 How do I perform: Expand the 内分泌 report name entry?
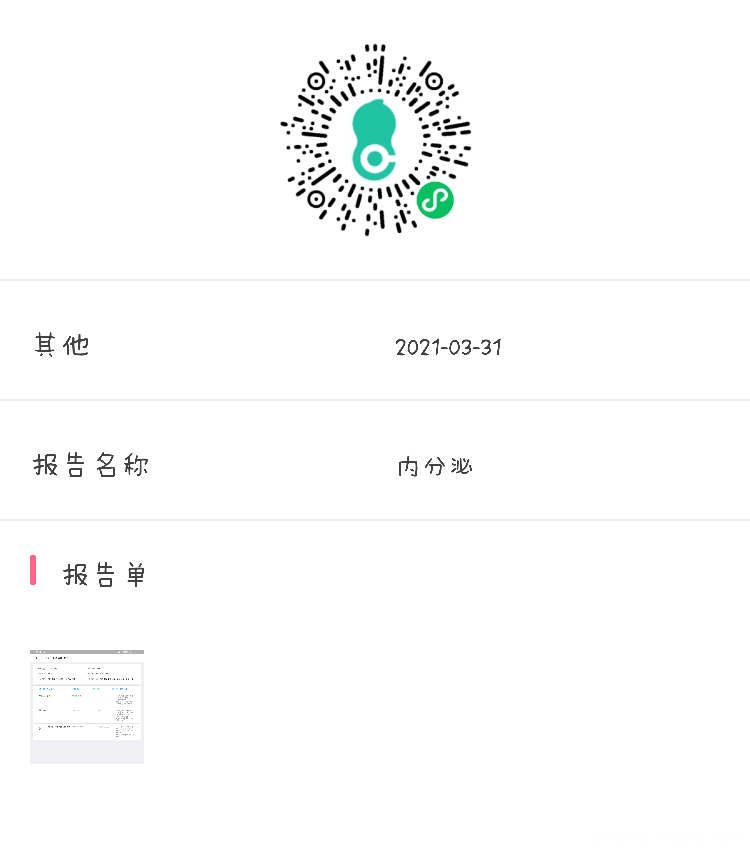point(435,465)
